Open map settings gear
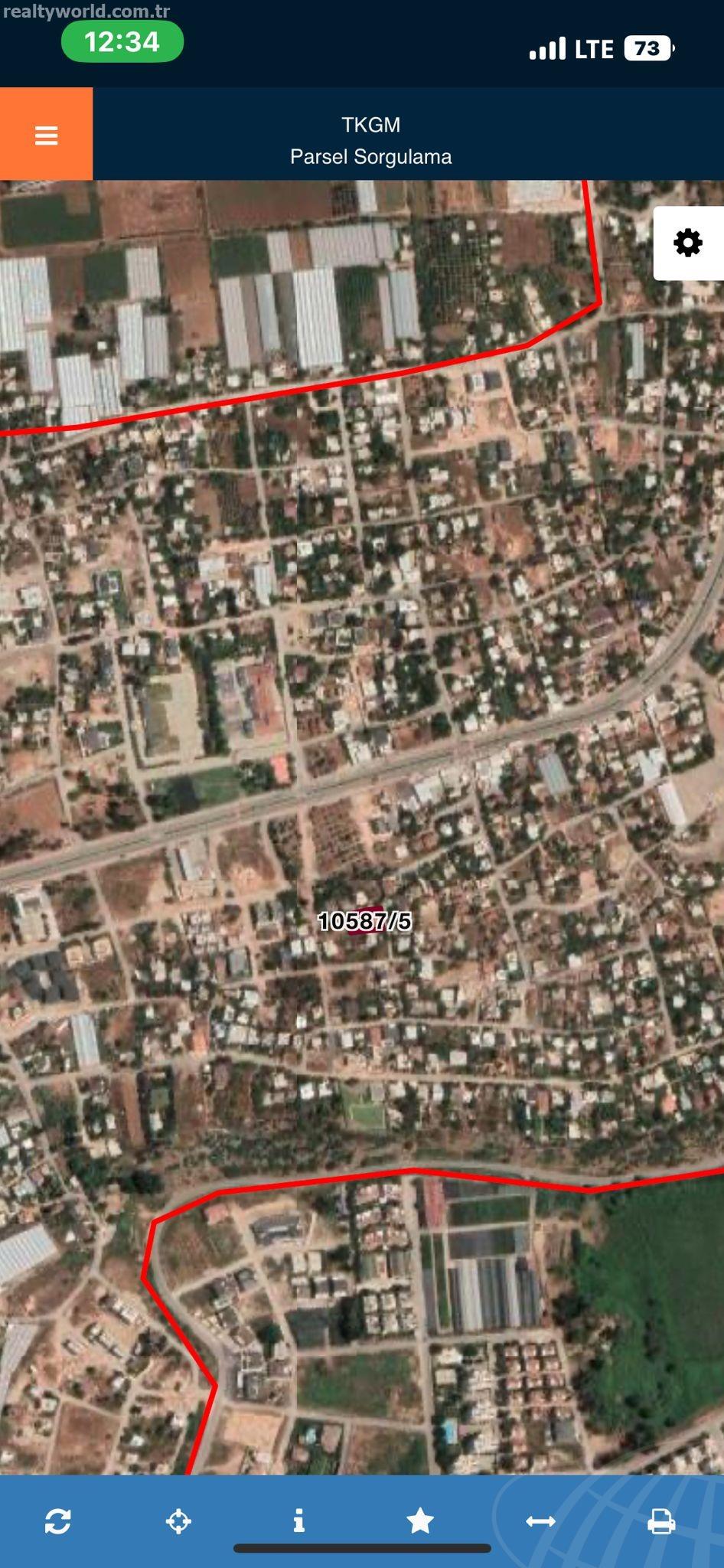The width and height of the screenshot is (724, 1568). pos(688,243)
